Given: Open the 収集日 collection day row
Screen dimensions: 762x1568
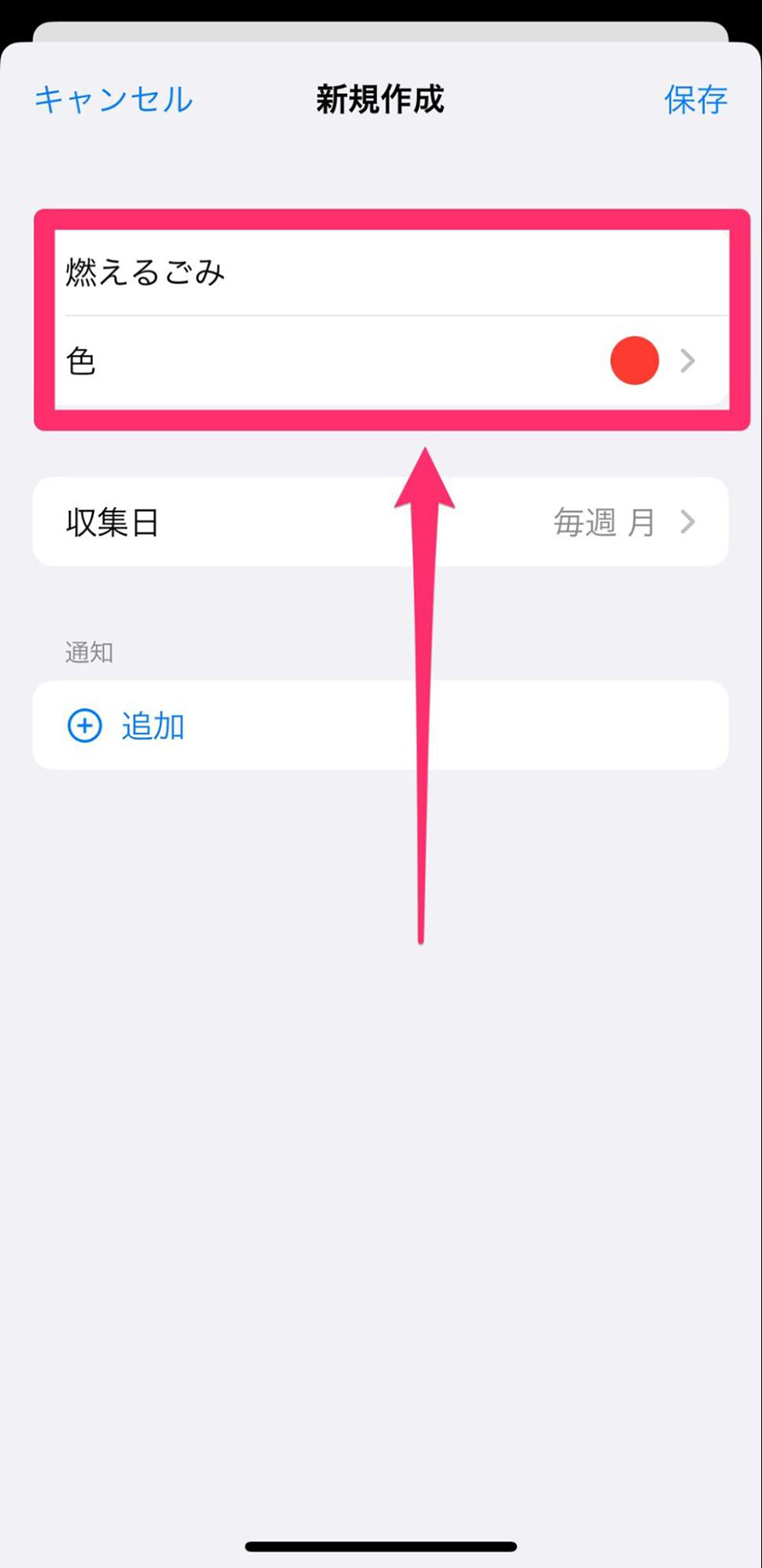Looking at the screenshot, I should 381,521.
